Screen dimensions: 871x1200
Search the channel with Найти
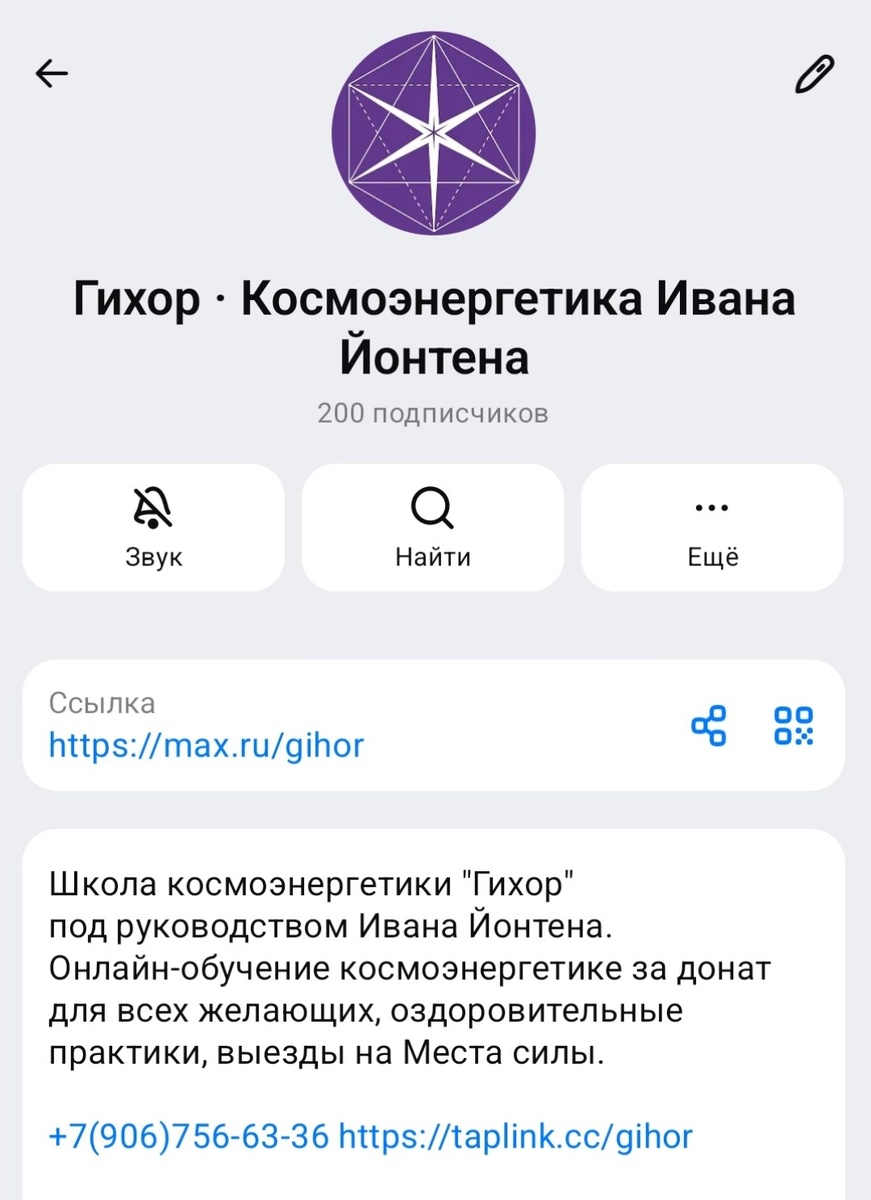pyautogui.click(x=433, y=527)
